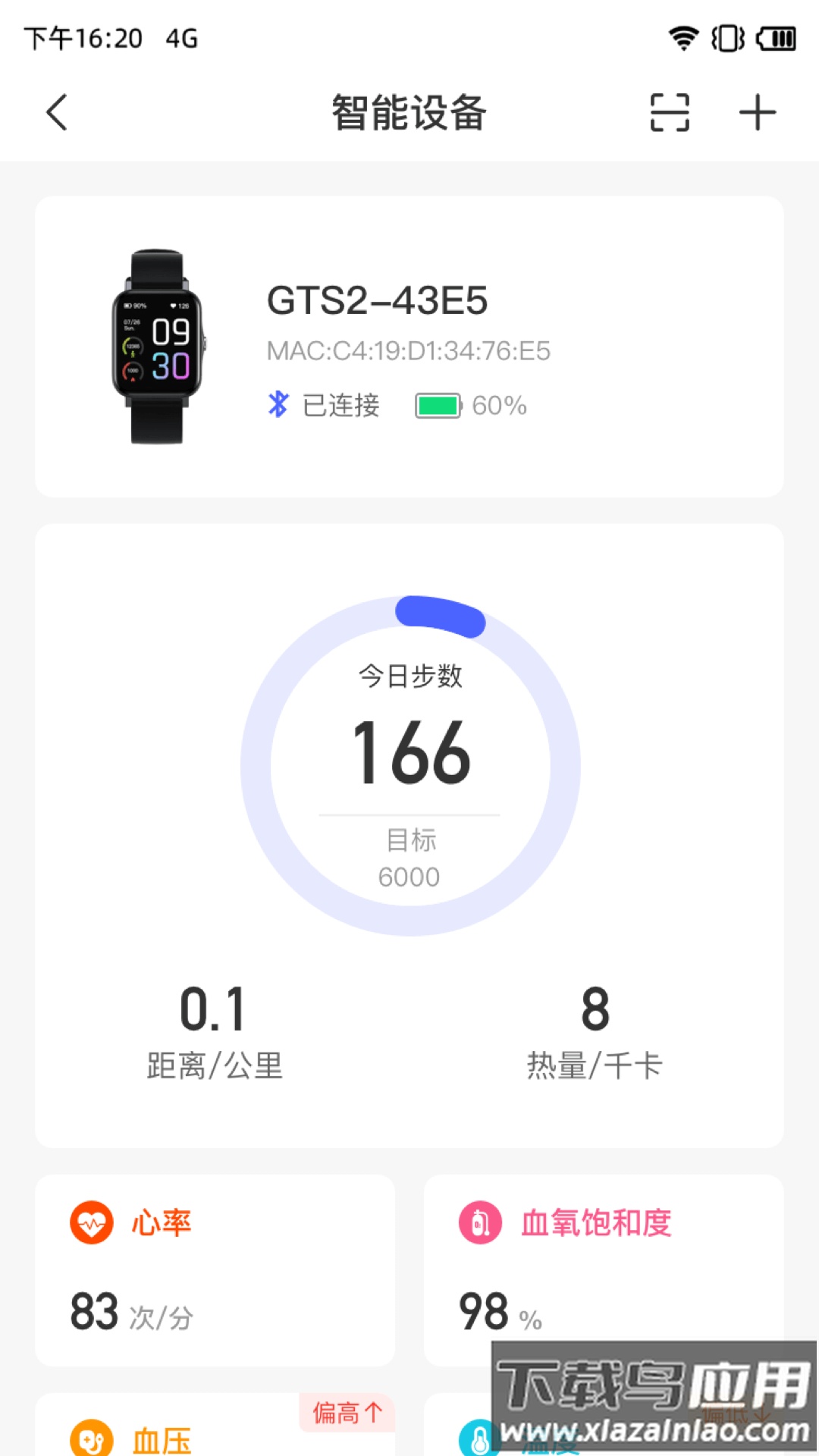Tap the teal thermometer icon

tap(478, 1436)
